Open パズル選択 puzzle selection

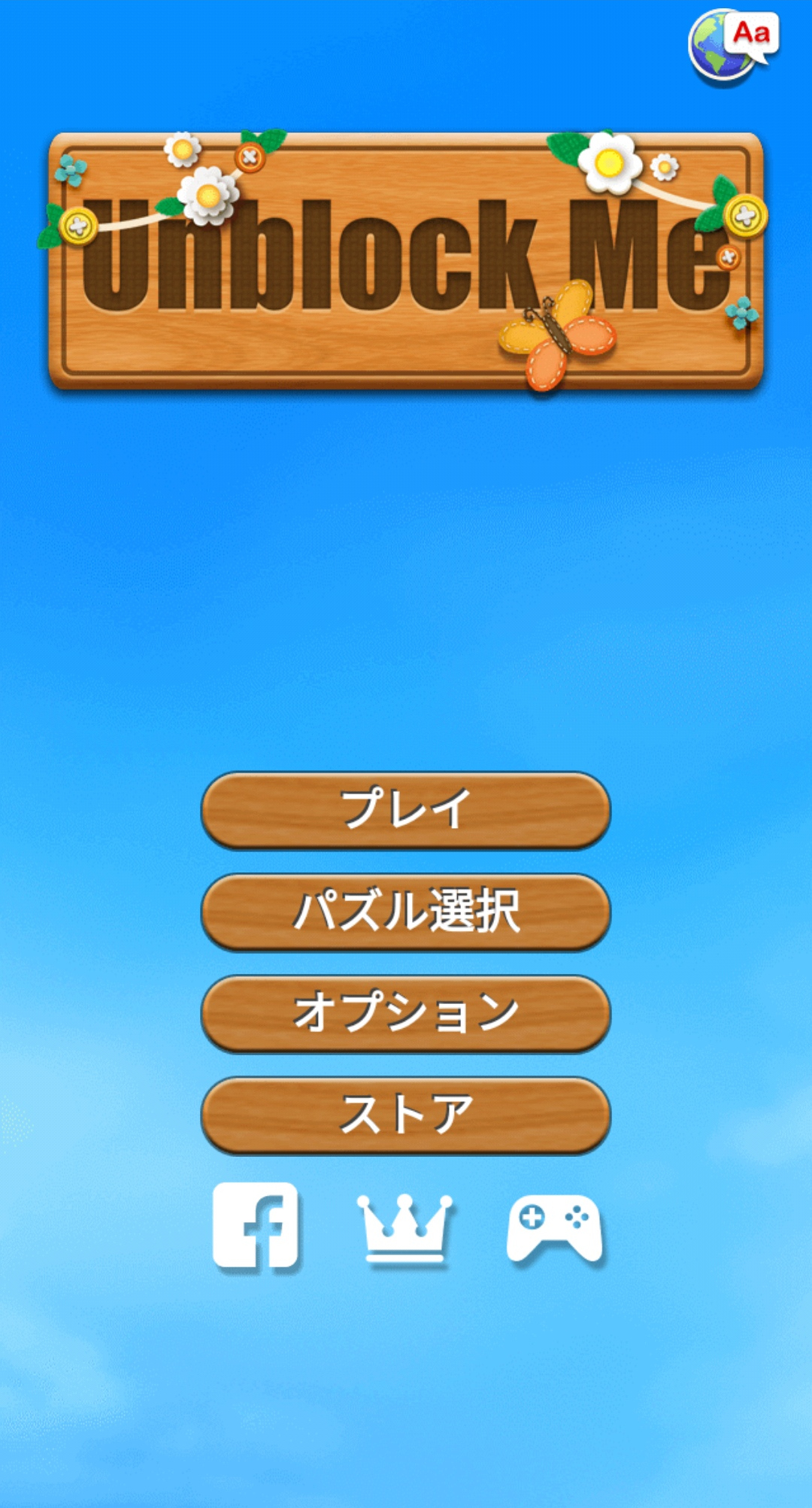pyautogui.click(x=406, y=912)
